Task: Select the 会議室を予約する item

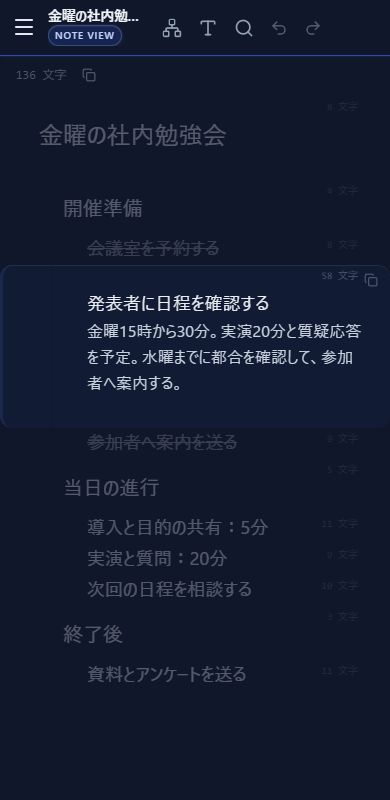Action: click(153, 248)
